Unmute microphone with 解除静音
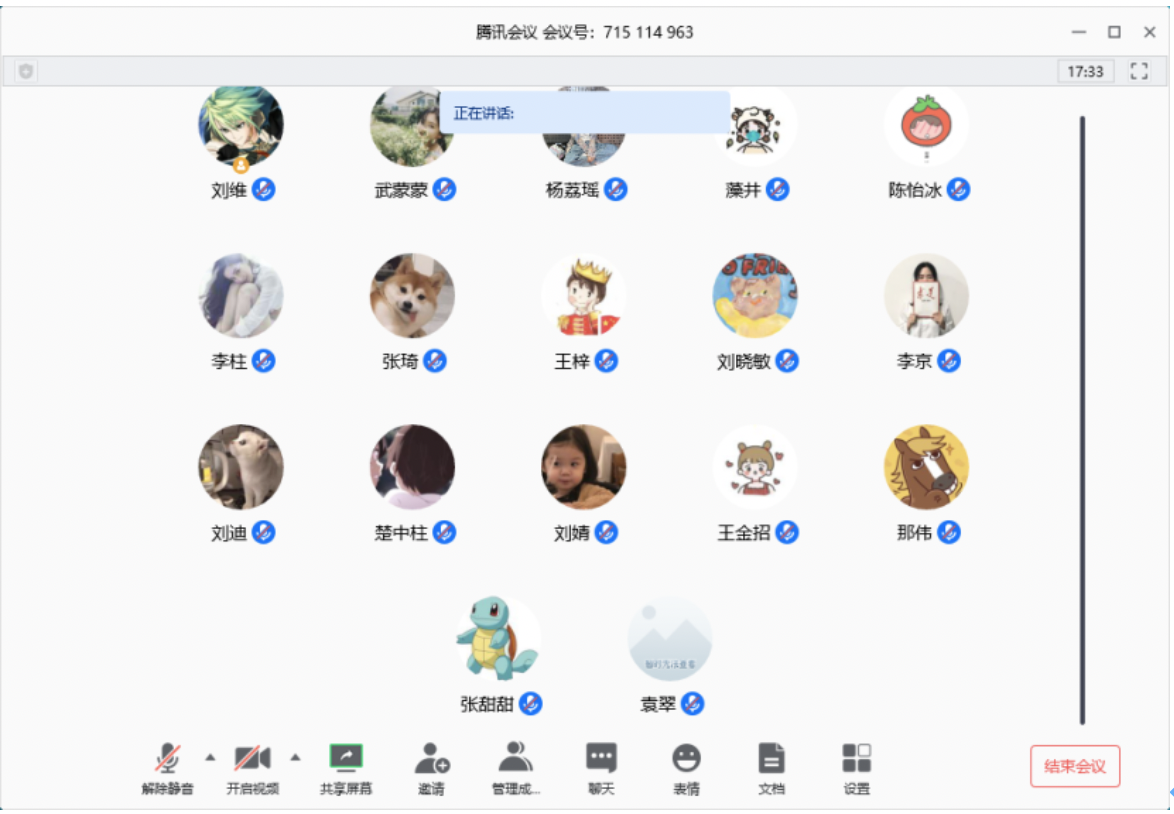1174x814 pixels. [167, 766]
